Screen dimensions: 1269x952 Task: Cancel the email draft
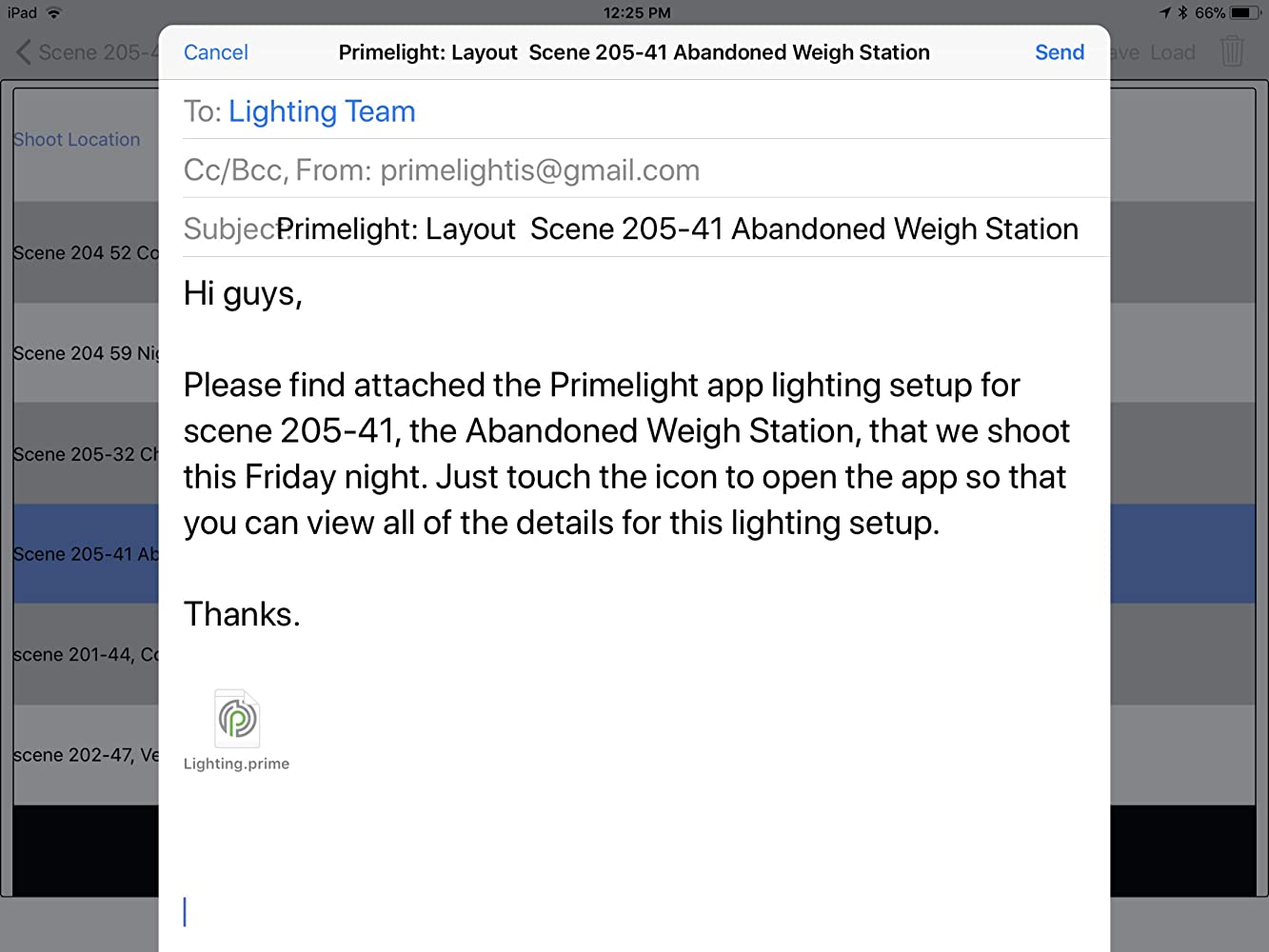point(215,52)
